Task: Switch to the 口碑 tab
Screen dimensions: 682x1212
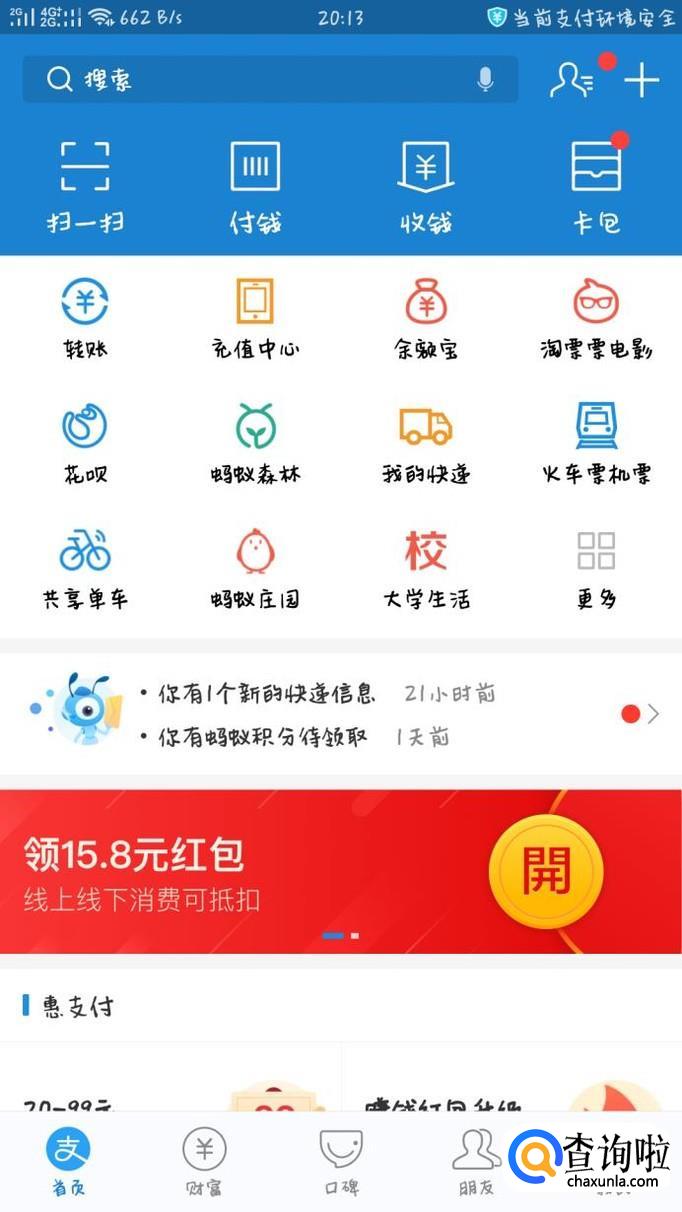Action: [x=341, y=1162]
